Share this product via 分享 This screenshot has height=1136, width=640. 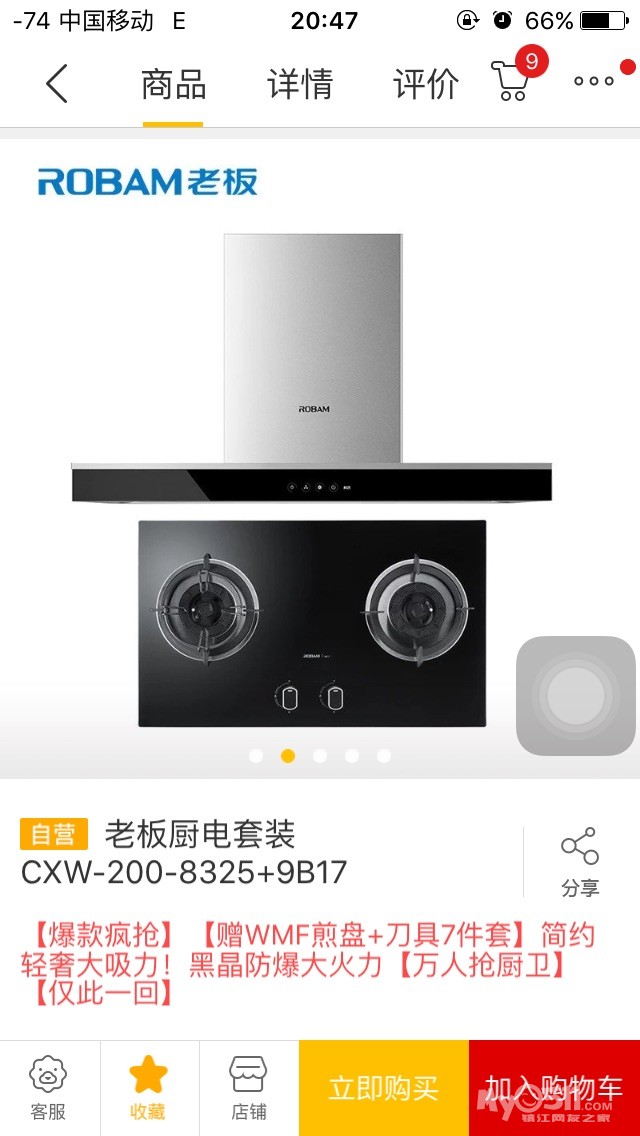point(579,860)
